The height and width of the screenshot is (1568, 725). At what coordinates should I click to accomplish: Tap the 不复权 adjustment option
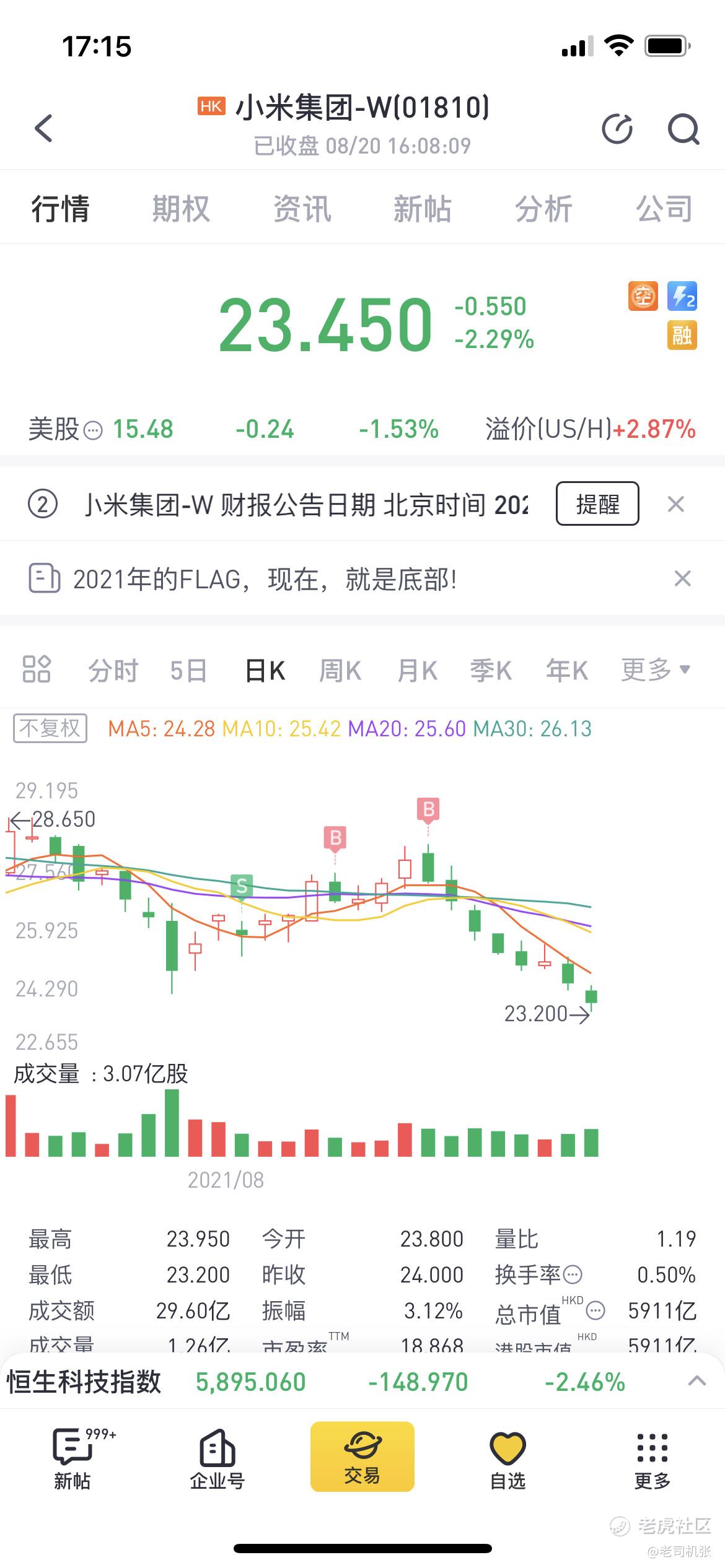[50, 728]
